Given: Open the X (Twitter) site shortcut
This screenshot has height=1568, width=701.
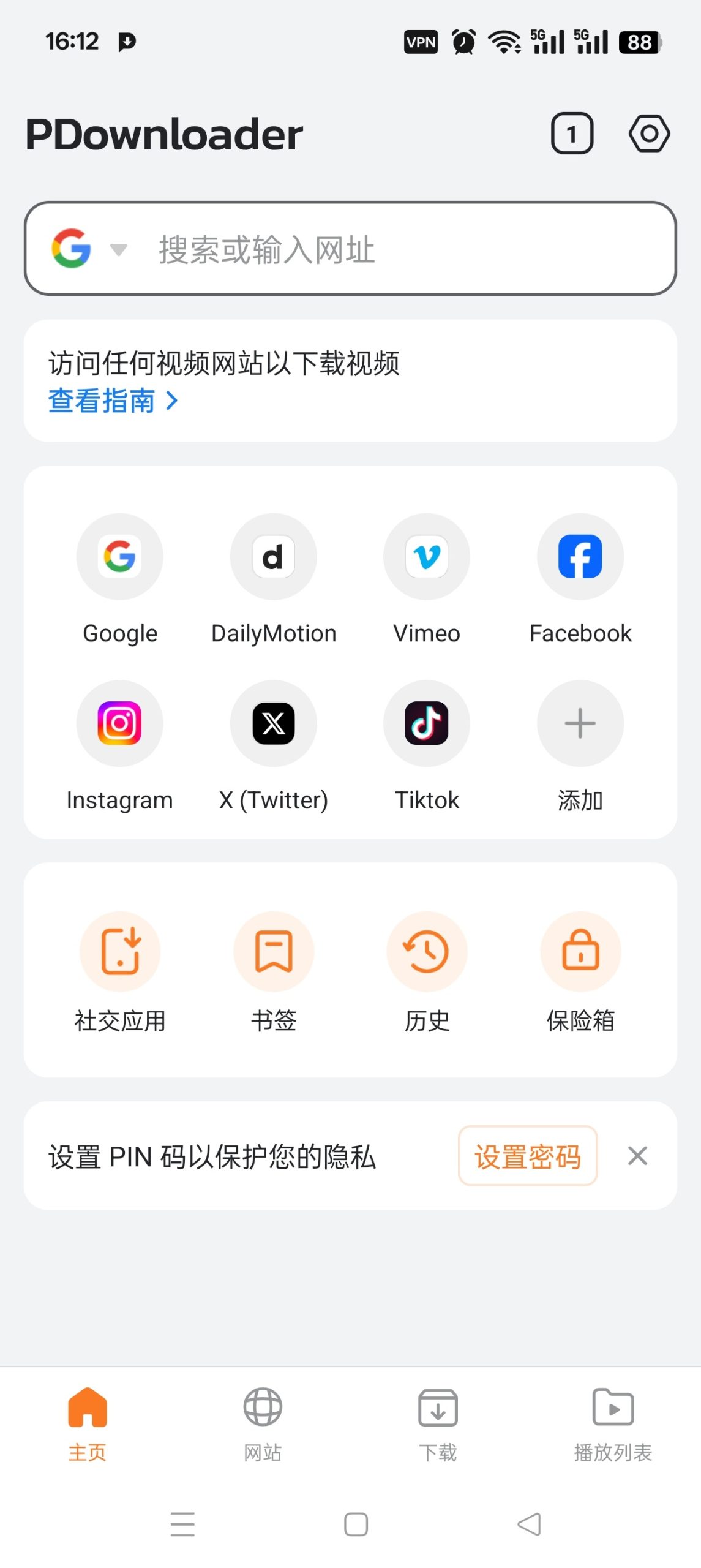Looking at the screenshot, I should 273,724.
